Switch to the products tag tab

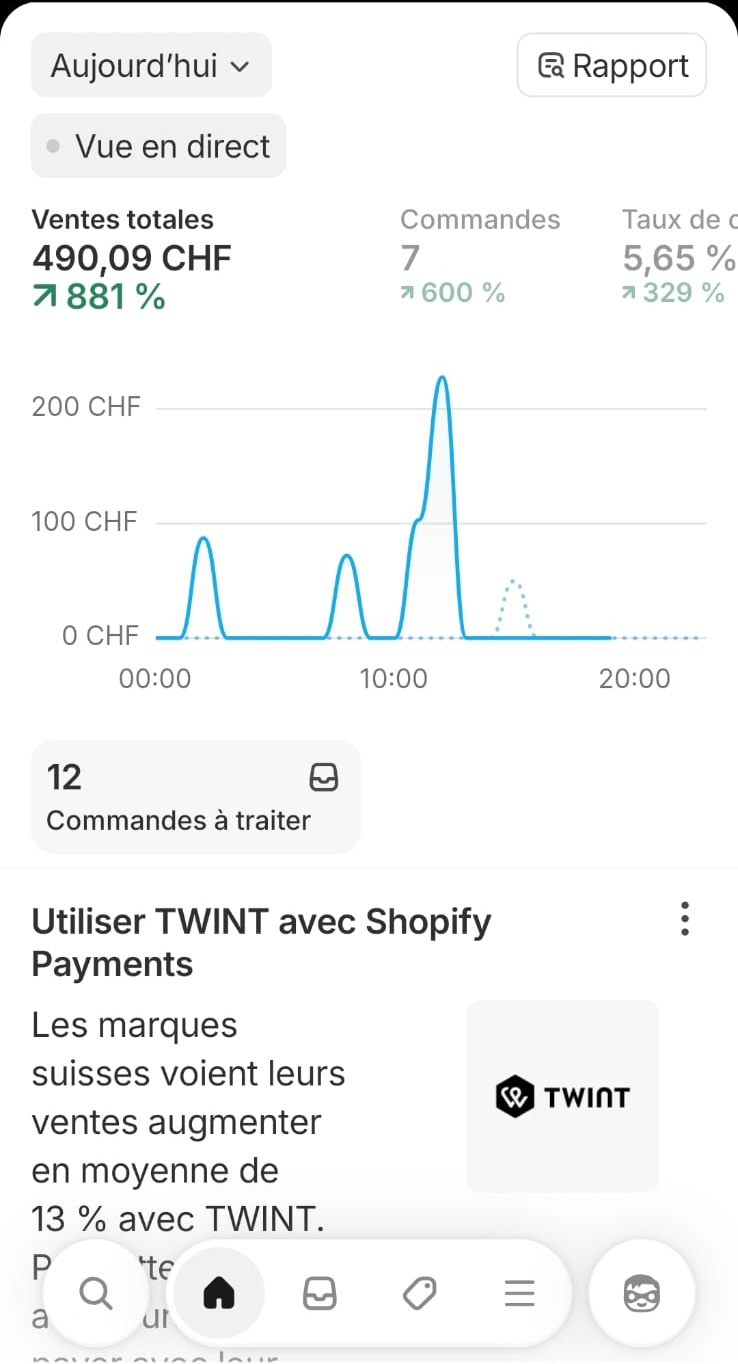[419, 1294]
